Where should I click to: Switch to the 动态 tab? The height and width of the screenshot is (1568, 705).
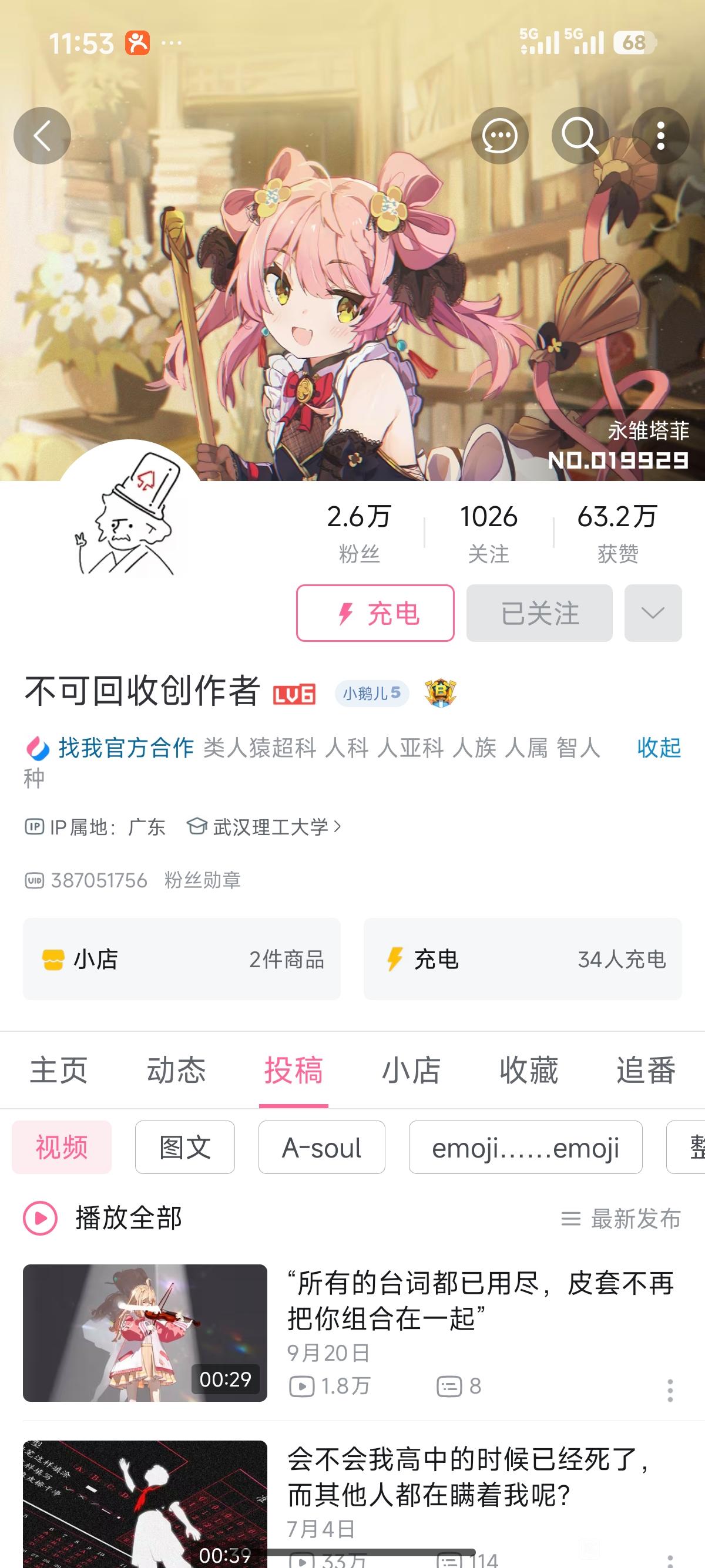pyautogui.click(x=176, y=1070)
